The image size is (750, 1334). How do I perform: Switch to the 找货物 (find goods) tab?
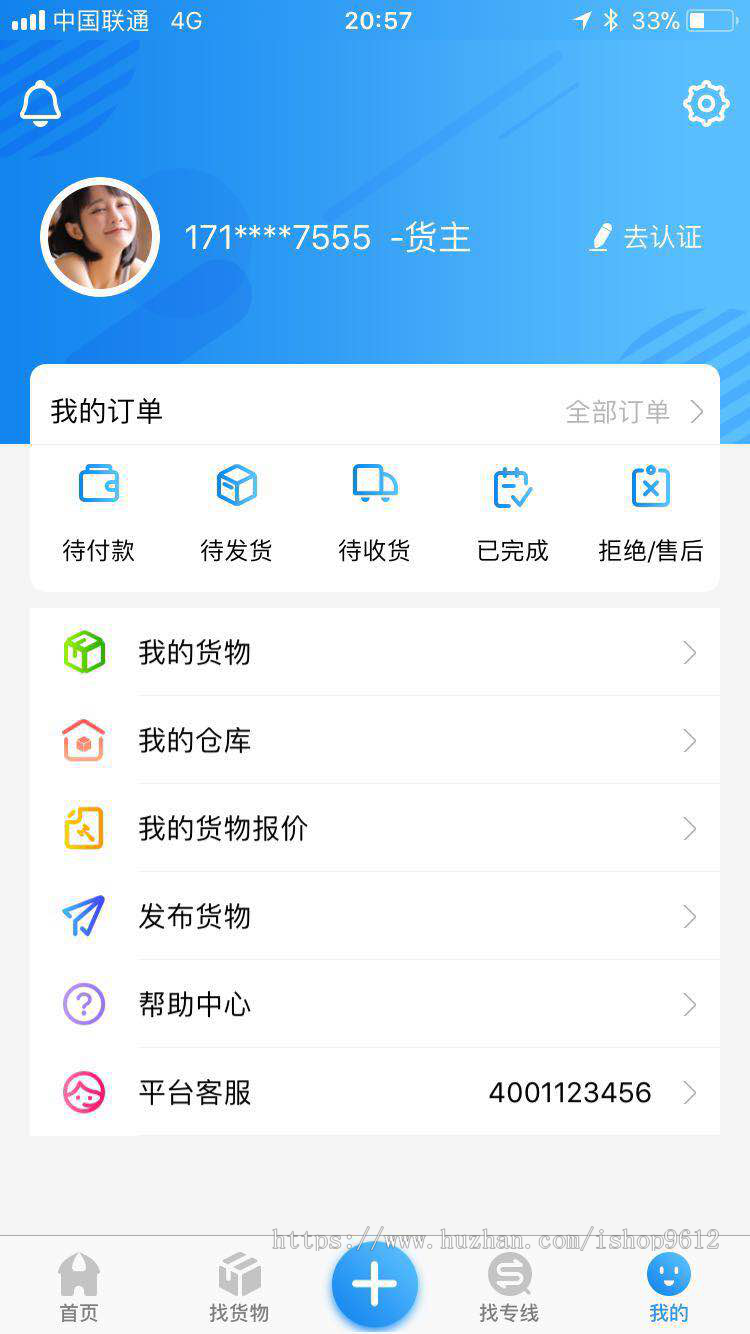tap(237, 1287)
